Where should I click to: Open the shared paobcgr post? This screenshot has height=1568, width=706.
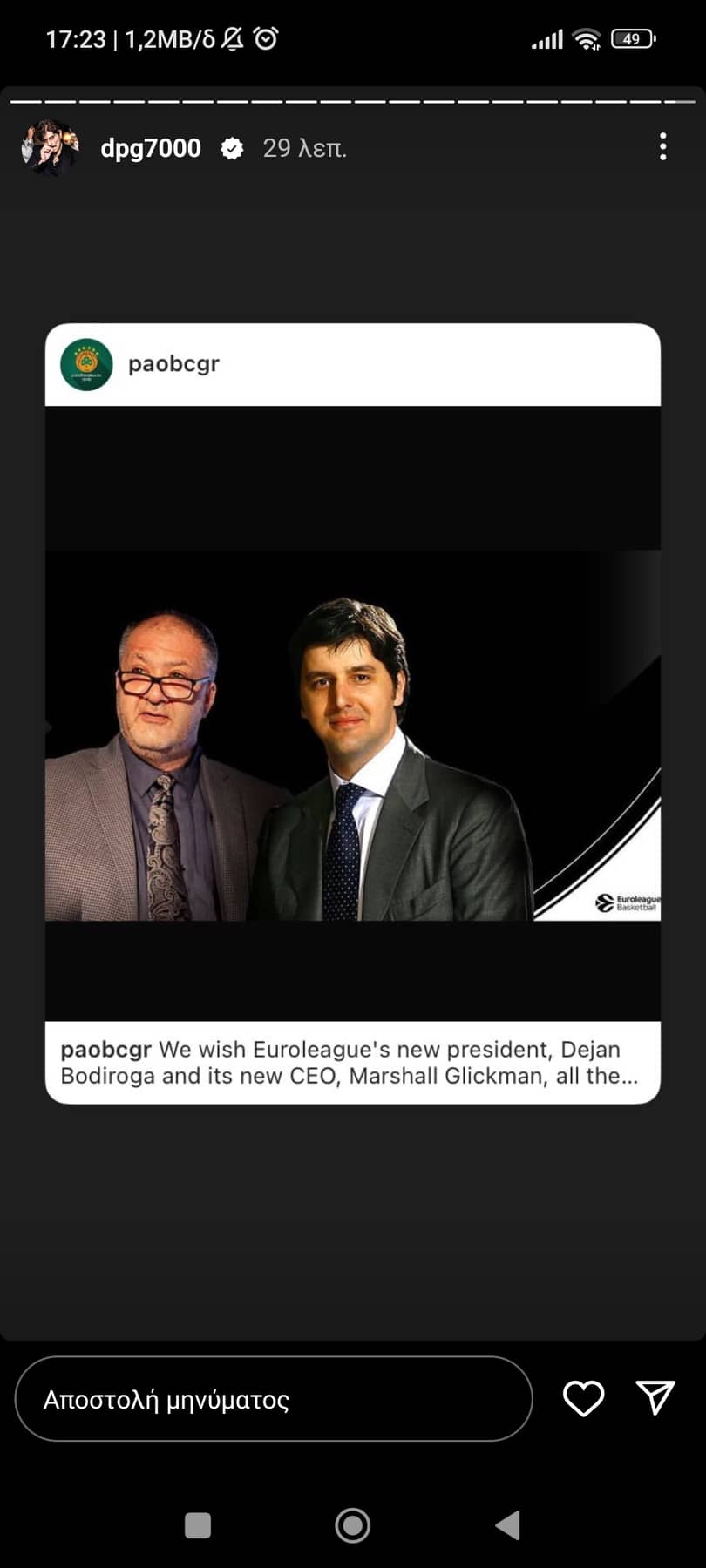coord(353,714)
